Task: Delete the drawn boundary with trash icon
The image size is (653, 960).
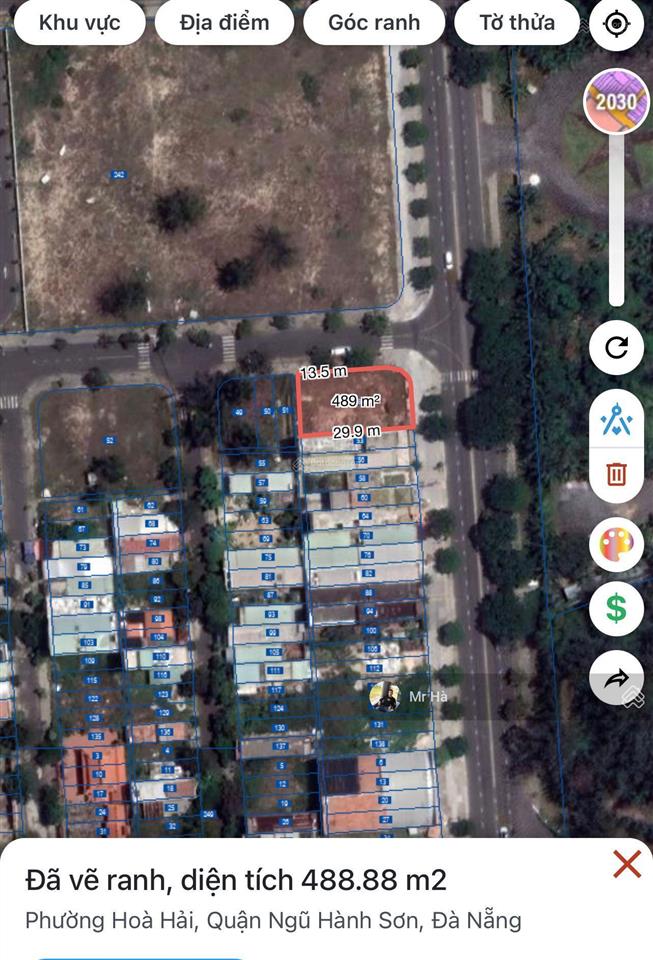Action: click(617, 473)
